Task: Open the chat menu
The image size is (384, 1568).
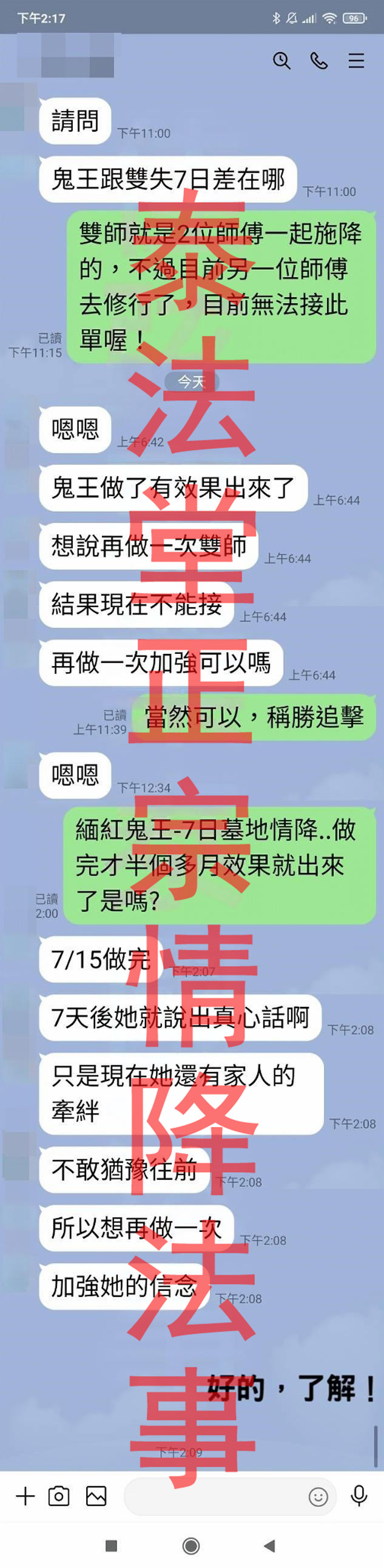Action: coord(356,61)
